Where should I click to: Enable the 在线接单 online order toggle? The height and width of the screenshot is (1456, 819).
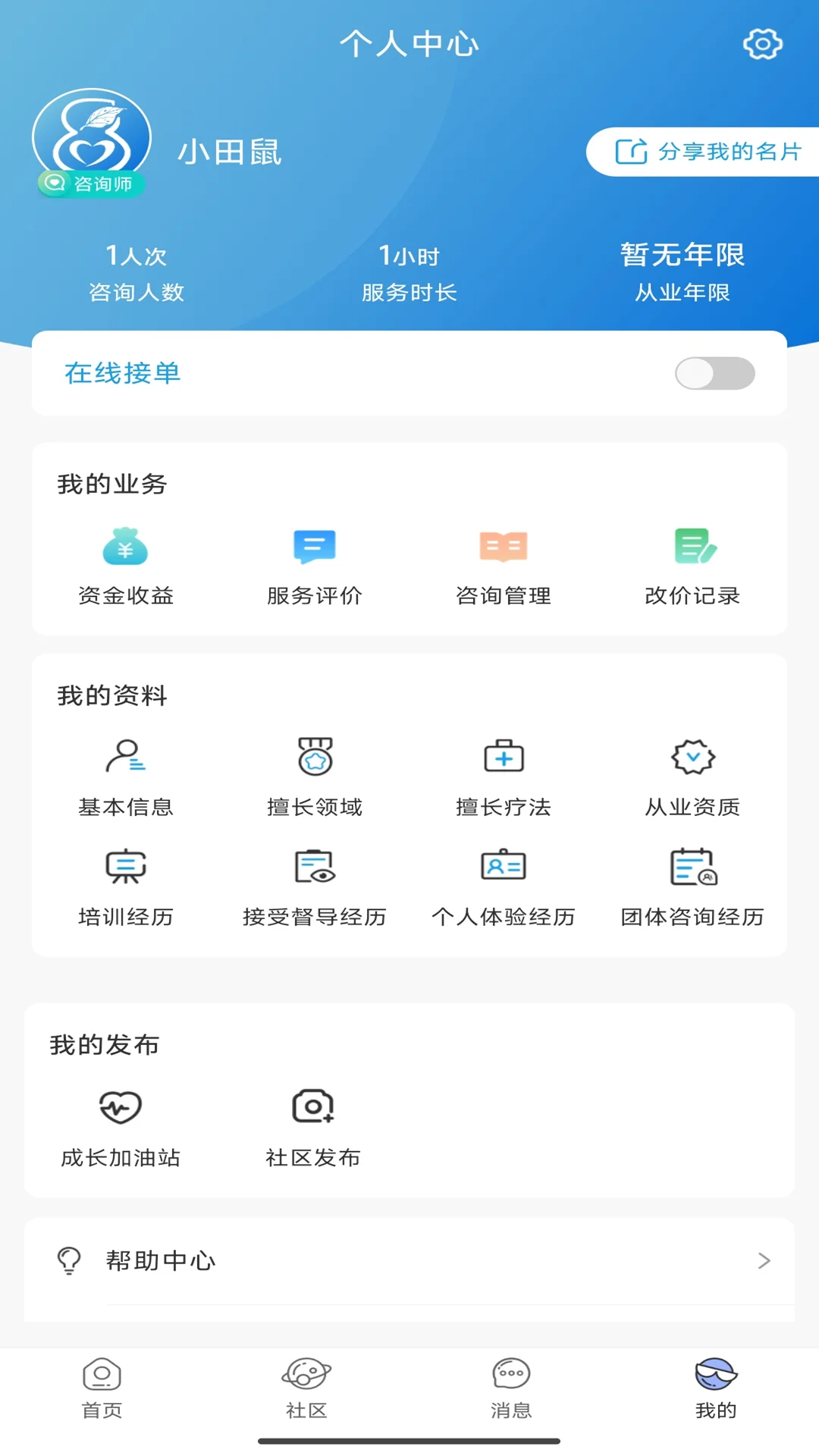click(714, 373)
